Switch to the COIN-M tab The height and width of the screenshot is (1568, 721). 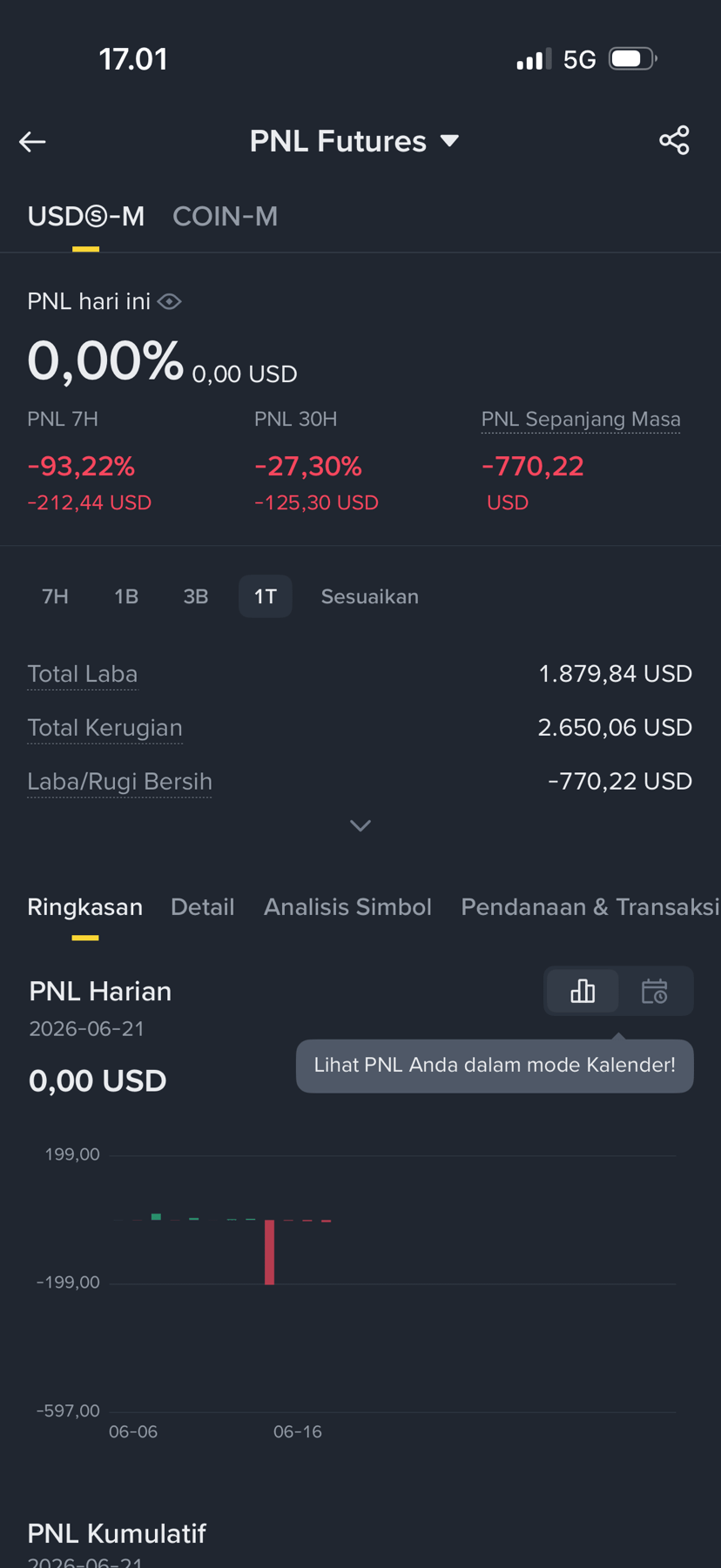tap(225, 216)
